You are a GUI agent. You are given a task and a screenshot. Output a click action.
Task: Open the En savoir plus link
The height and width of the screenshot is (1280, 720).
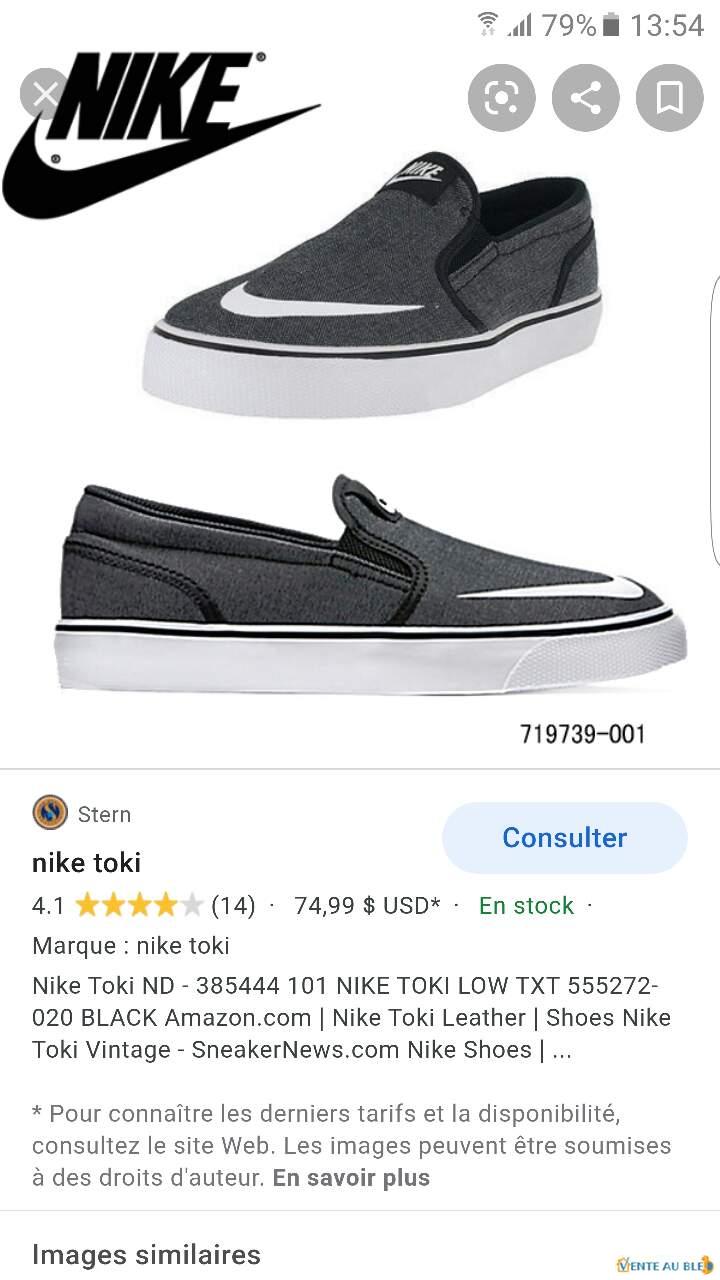351,1178
